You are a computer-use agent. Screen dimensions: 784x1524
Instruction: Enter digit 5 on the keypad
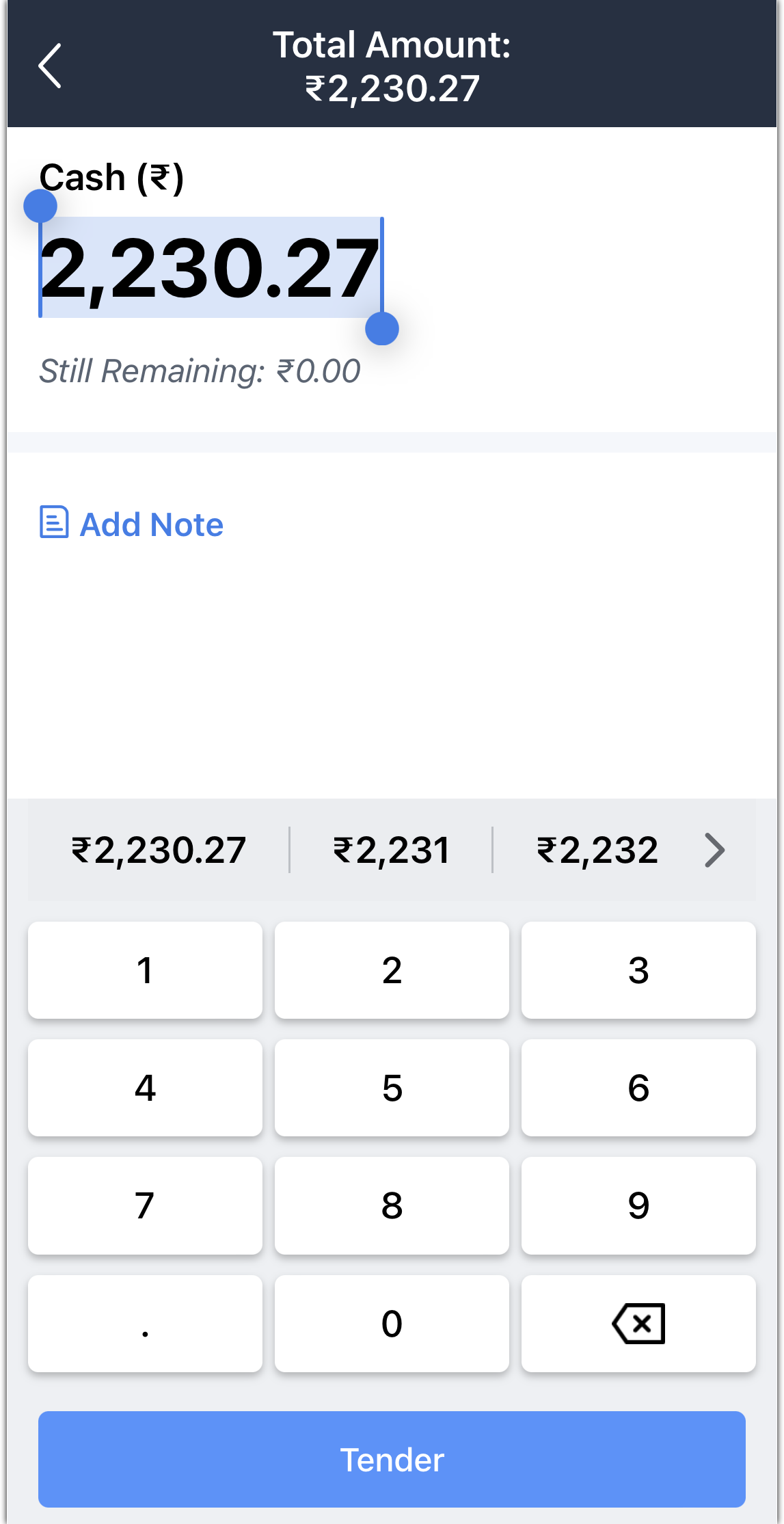(392, 1087)
